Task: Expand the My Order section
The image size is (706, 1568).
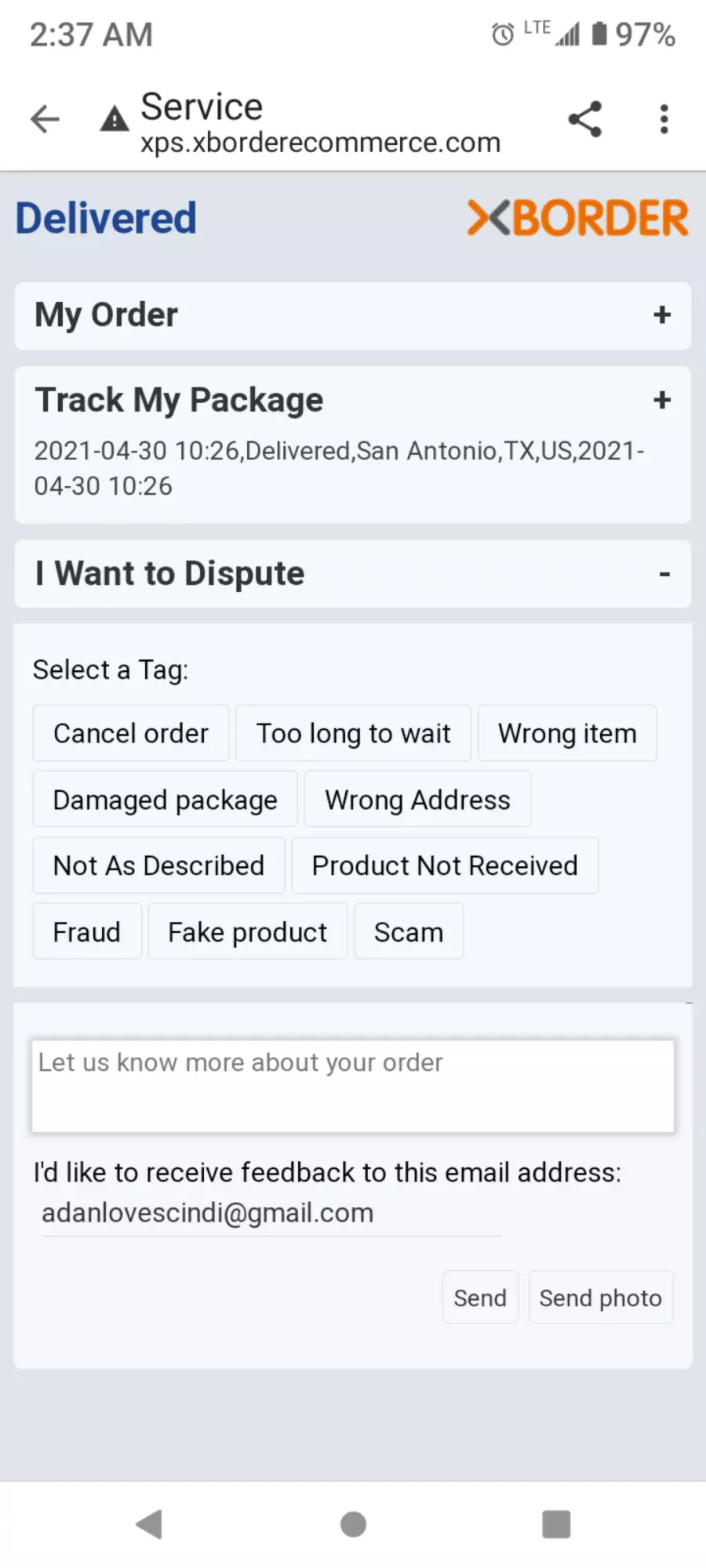Action: [x=352, y=315]
